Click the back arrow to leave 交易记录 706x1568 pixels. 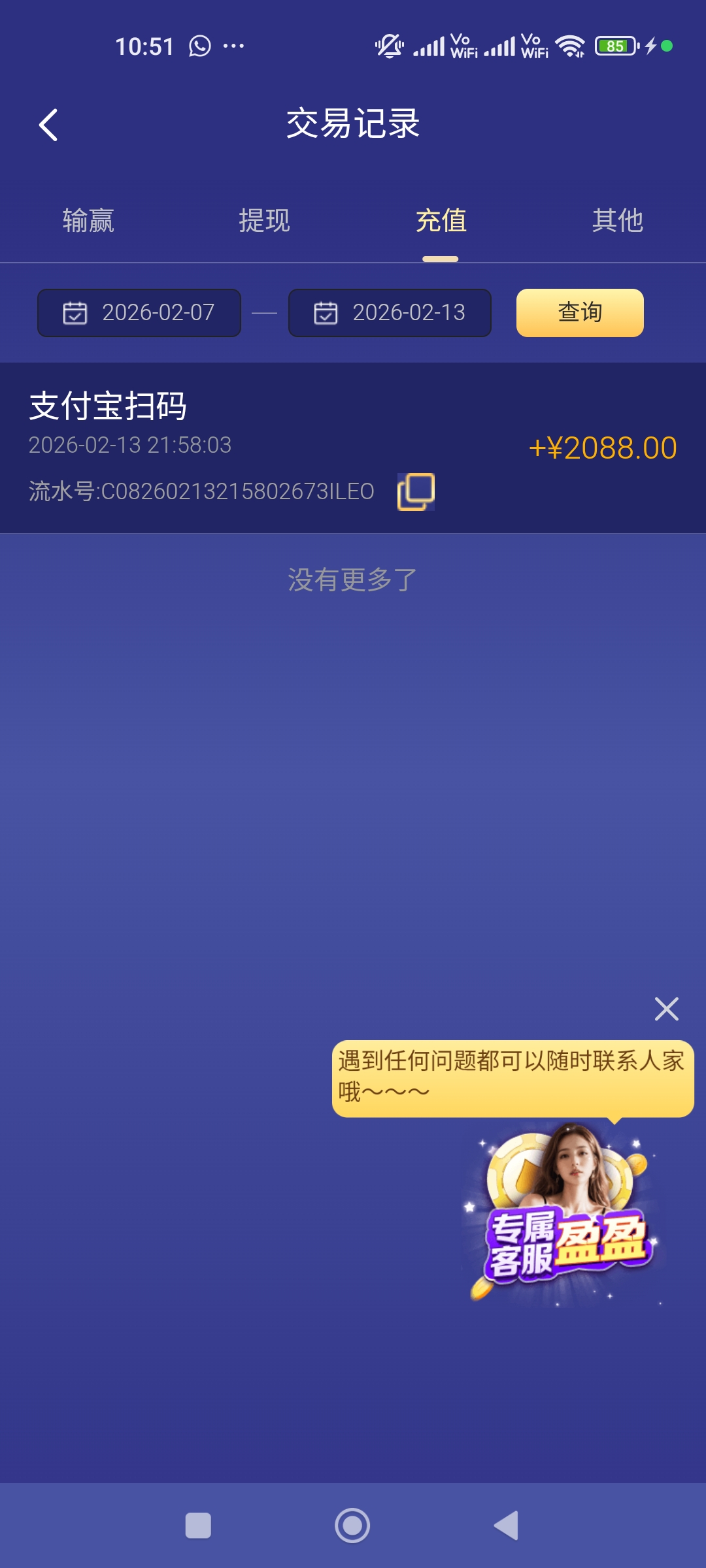48,124
